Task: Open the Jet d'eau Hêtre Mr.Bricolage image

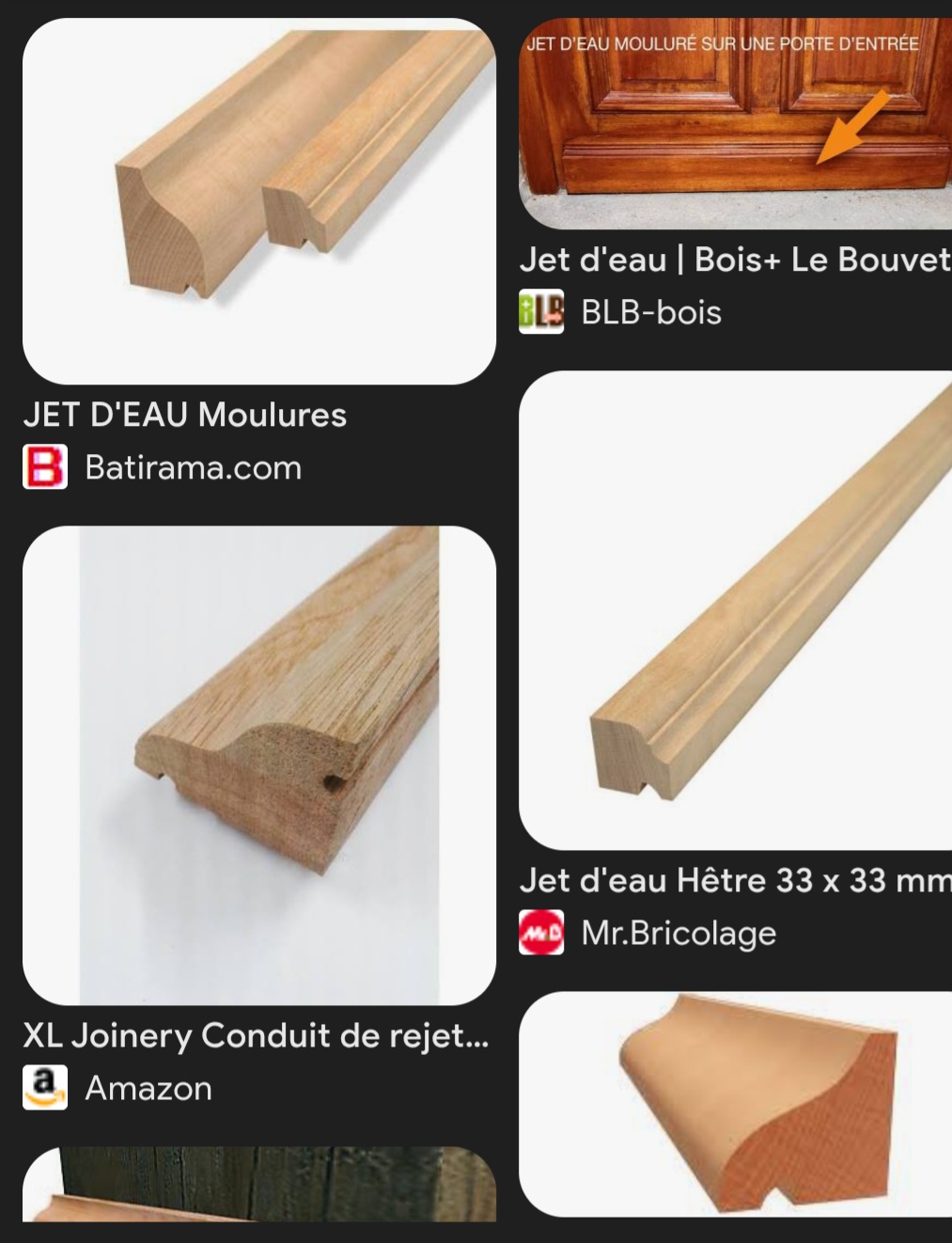Action: 735,609
